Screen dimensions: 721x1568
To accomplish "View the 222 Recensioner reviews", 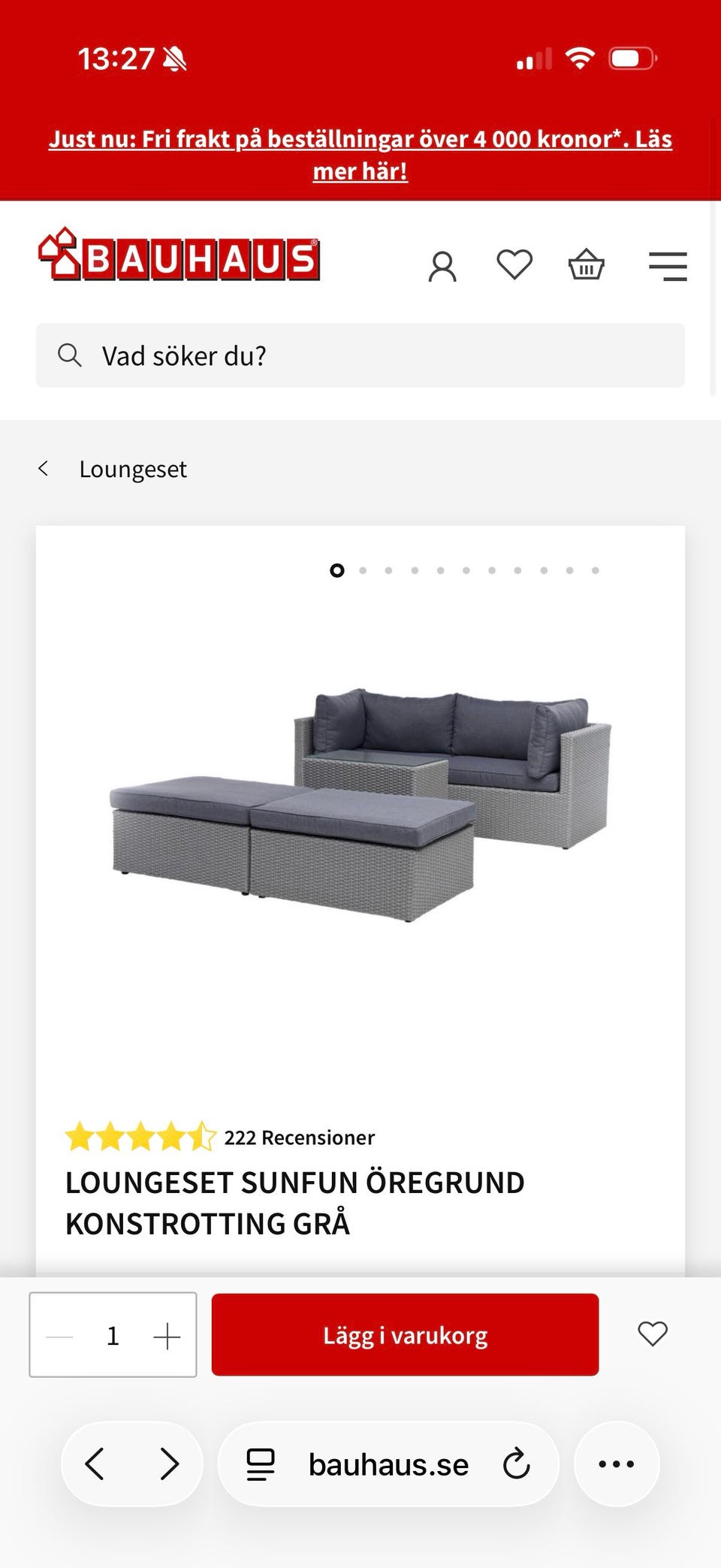I will (299, 1137).
